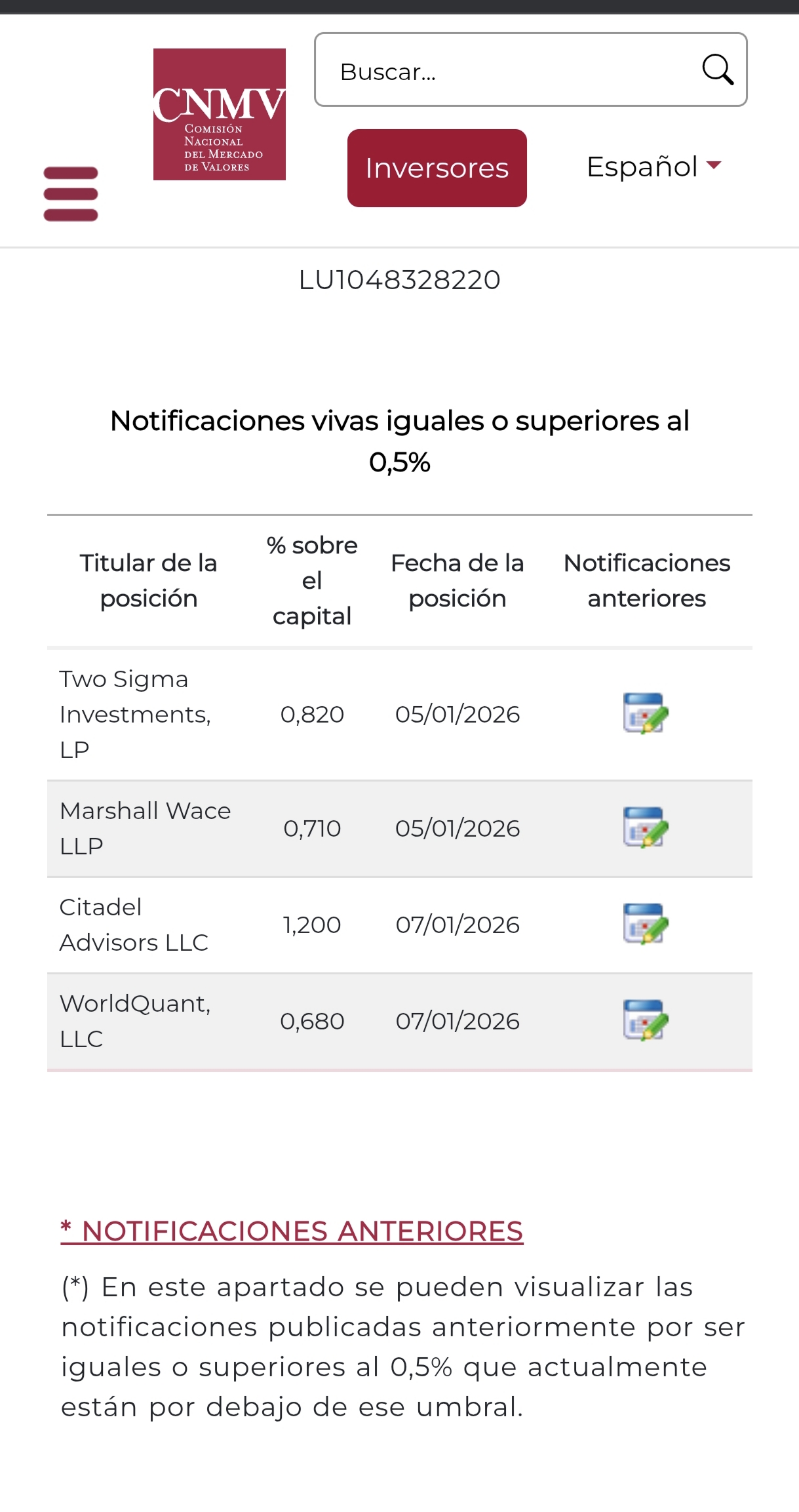The image size is (799, 1512).
Task: Tap the CNMV logo to go home
Action: point(220,115)
